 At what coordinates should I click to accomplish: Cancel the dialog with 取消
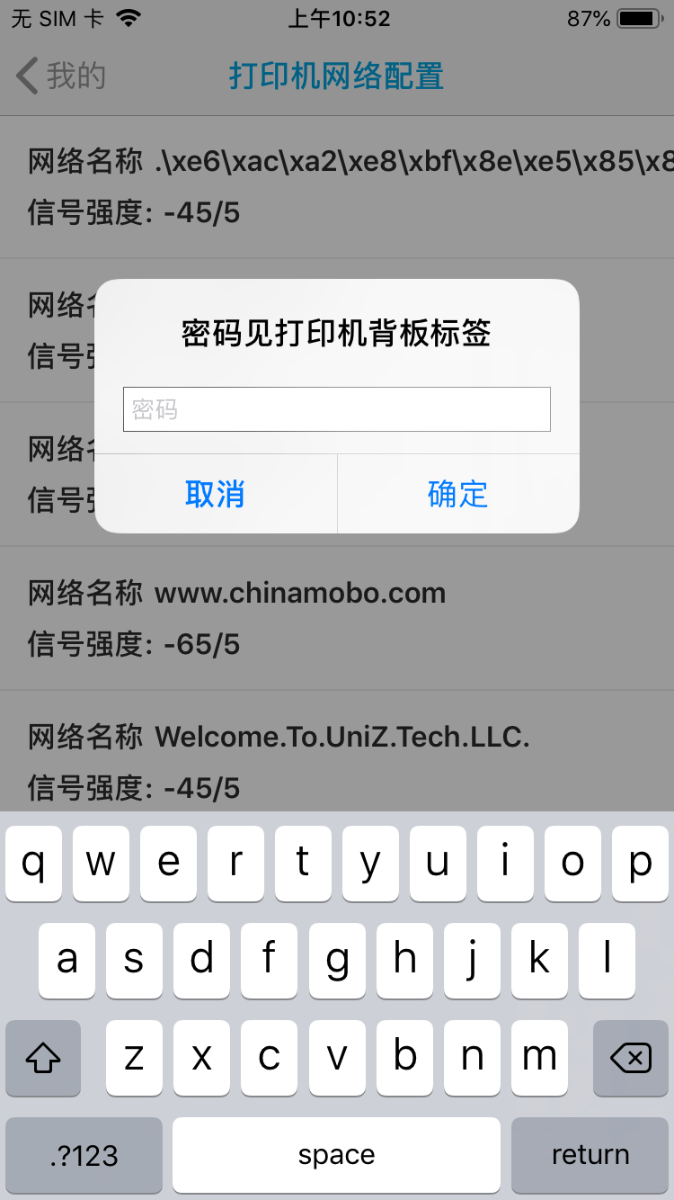[216, 494]
